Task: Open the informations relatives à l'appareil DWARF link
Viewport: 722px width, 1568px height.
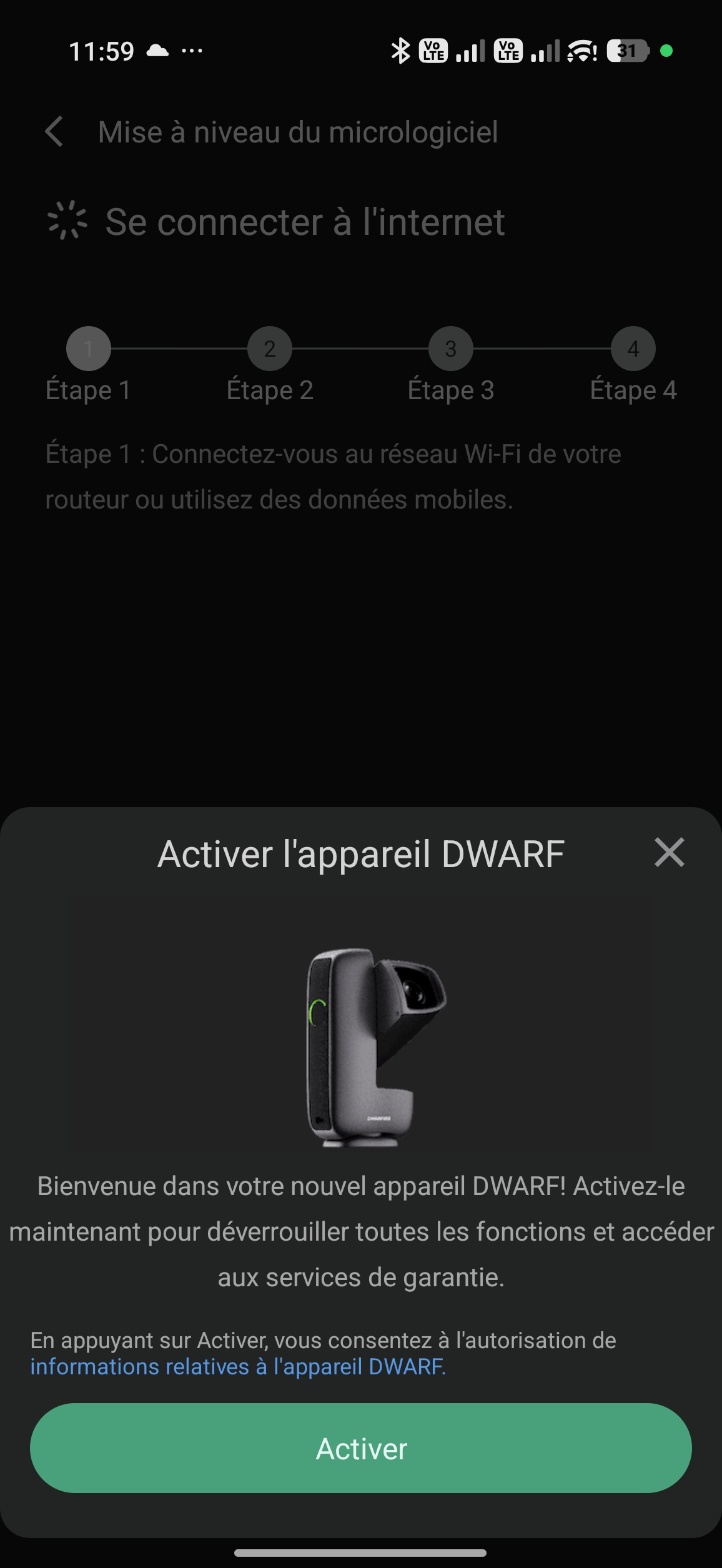Action: click(x=238, y=1366)
